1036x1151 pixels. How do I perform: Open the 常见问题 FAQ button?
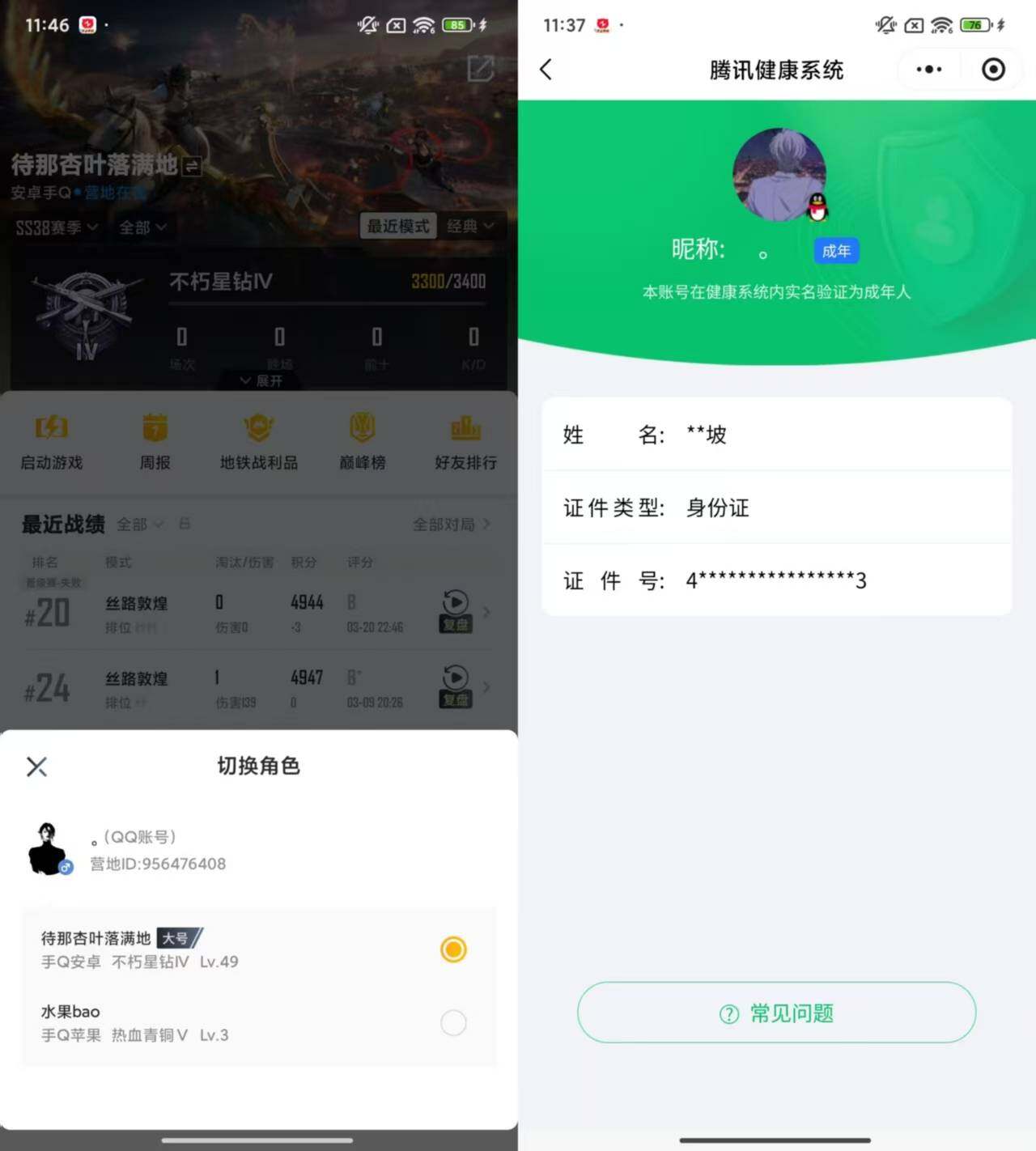[775, 1013]
